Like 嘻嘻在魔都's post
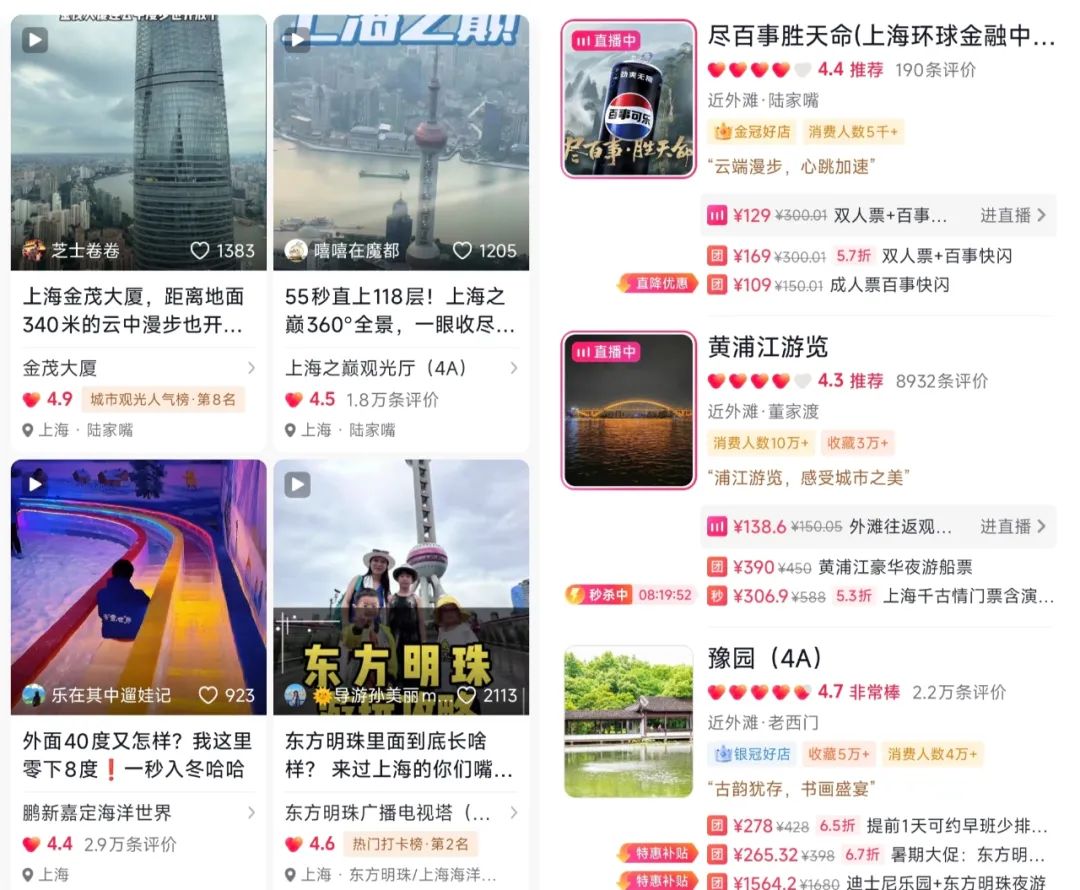Image resolution: width=1080 pixels, height=890 pixels. (463, 250)
